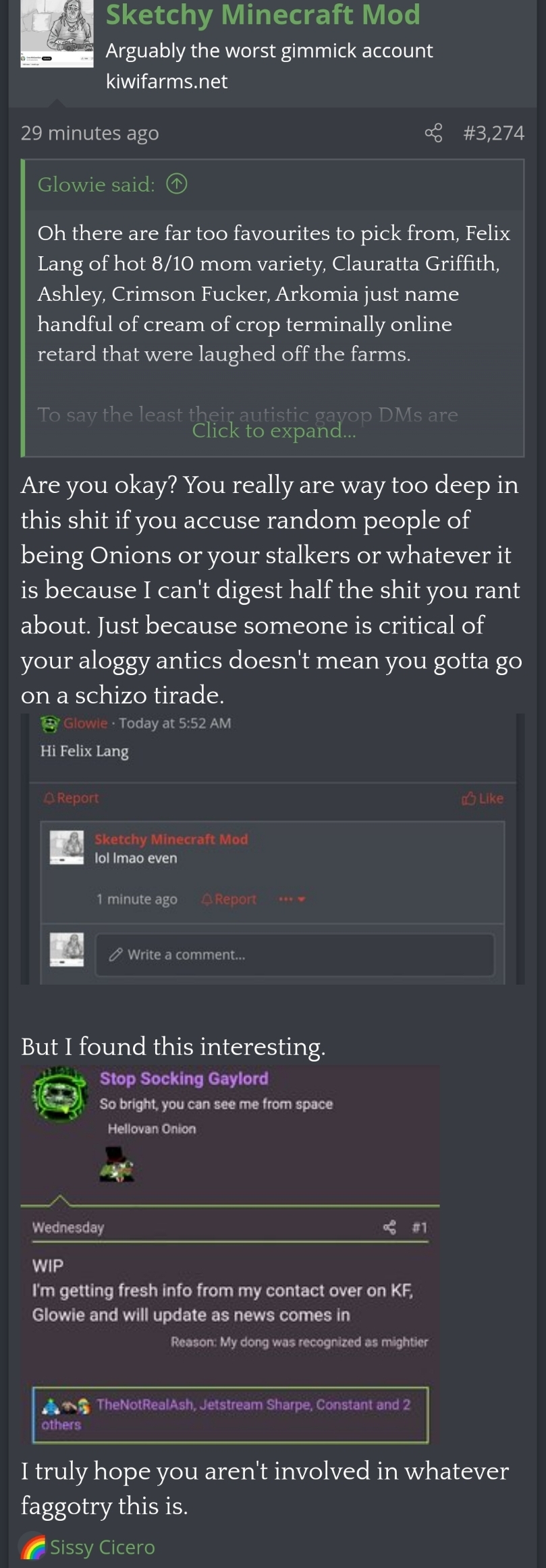The width and height of the screenshot is (546, 1568).
Task: Open Sketchy Minecraft Mod's profile
Action: 263,15
